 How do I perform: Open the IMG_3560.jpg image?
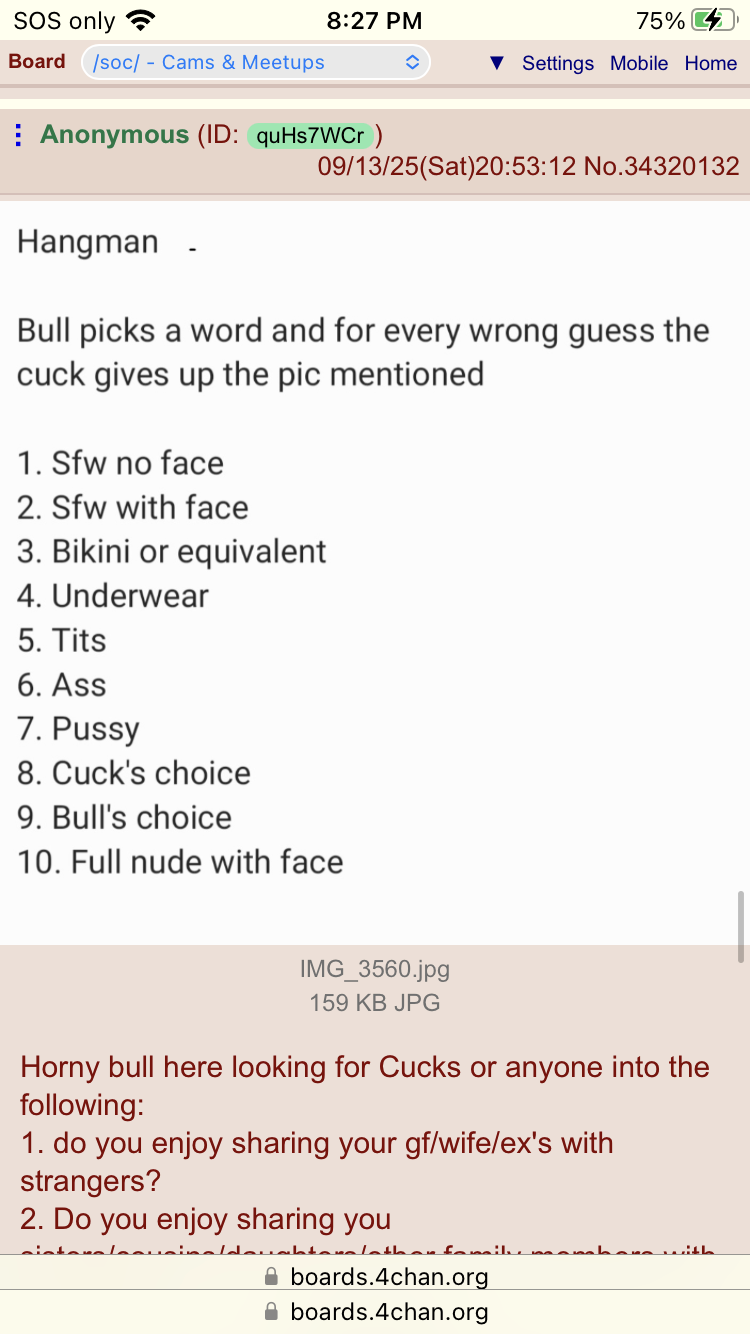374,969
